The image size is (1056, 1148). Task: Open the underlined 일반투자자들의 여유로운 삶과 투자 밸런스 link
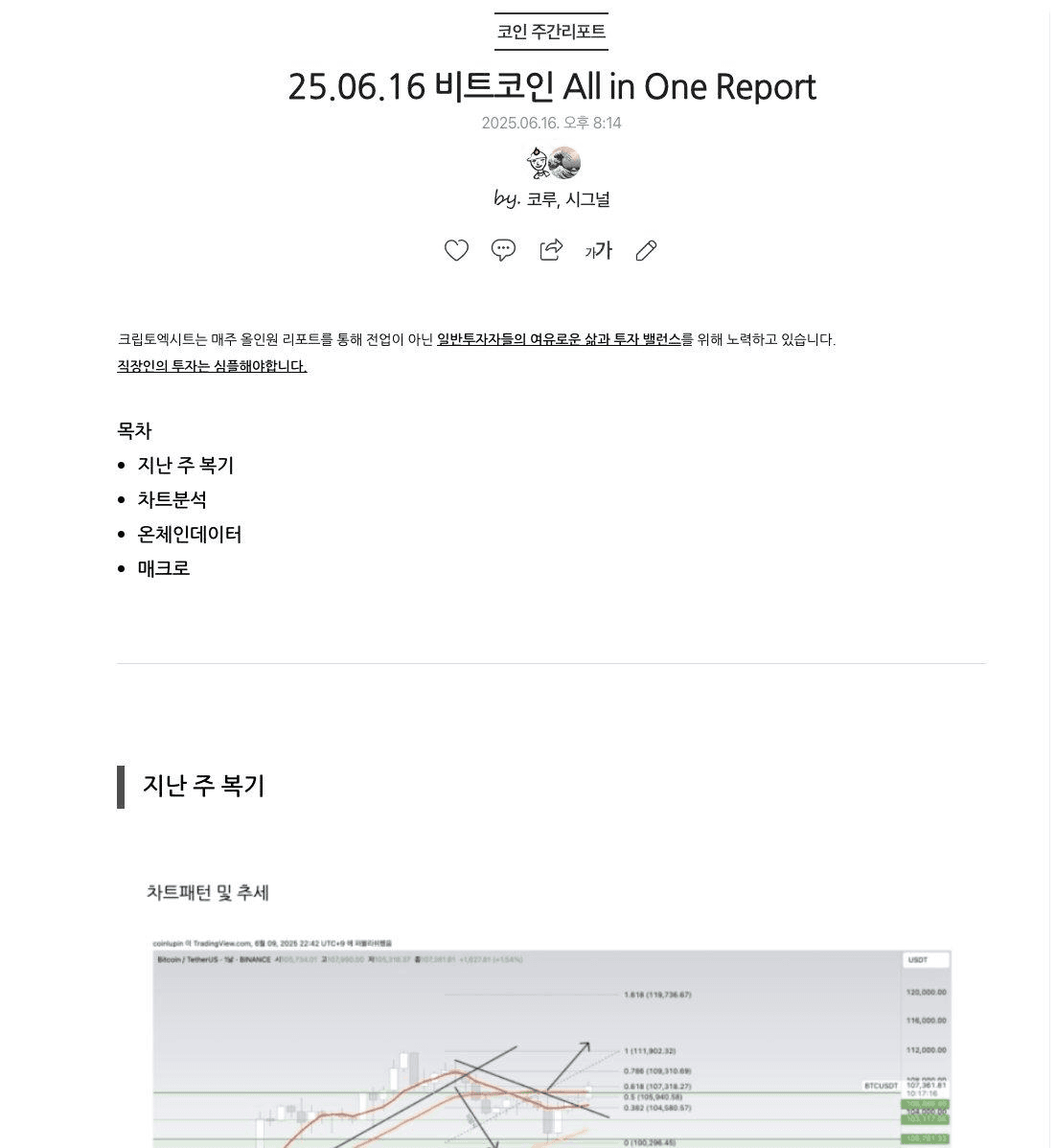(559, 339)
